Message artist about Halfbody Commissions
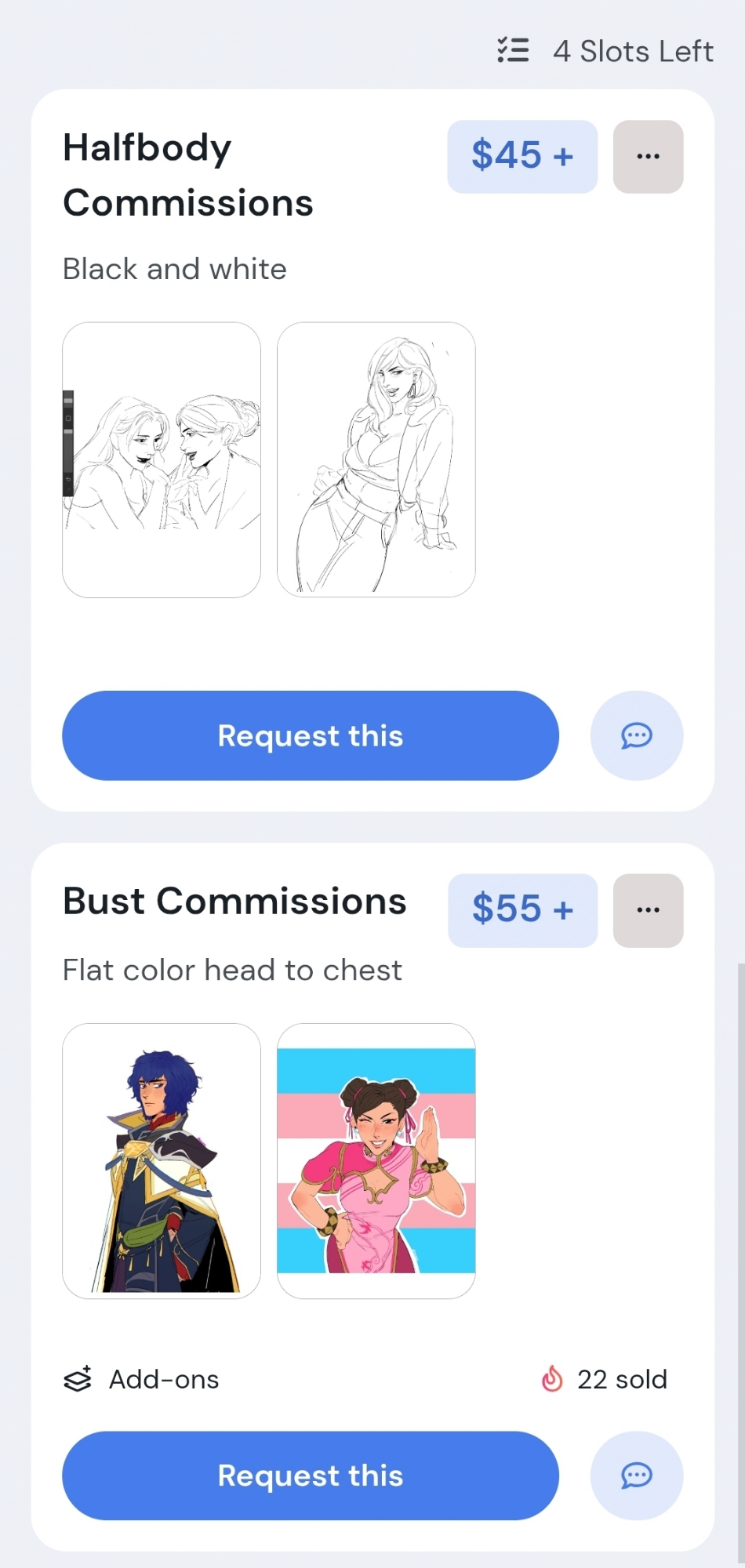Image resolution: width=745 pixels, height=1568 pixels. click(x=636, y=735)
